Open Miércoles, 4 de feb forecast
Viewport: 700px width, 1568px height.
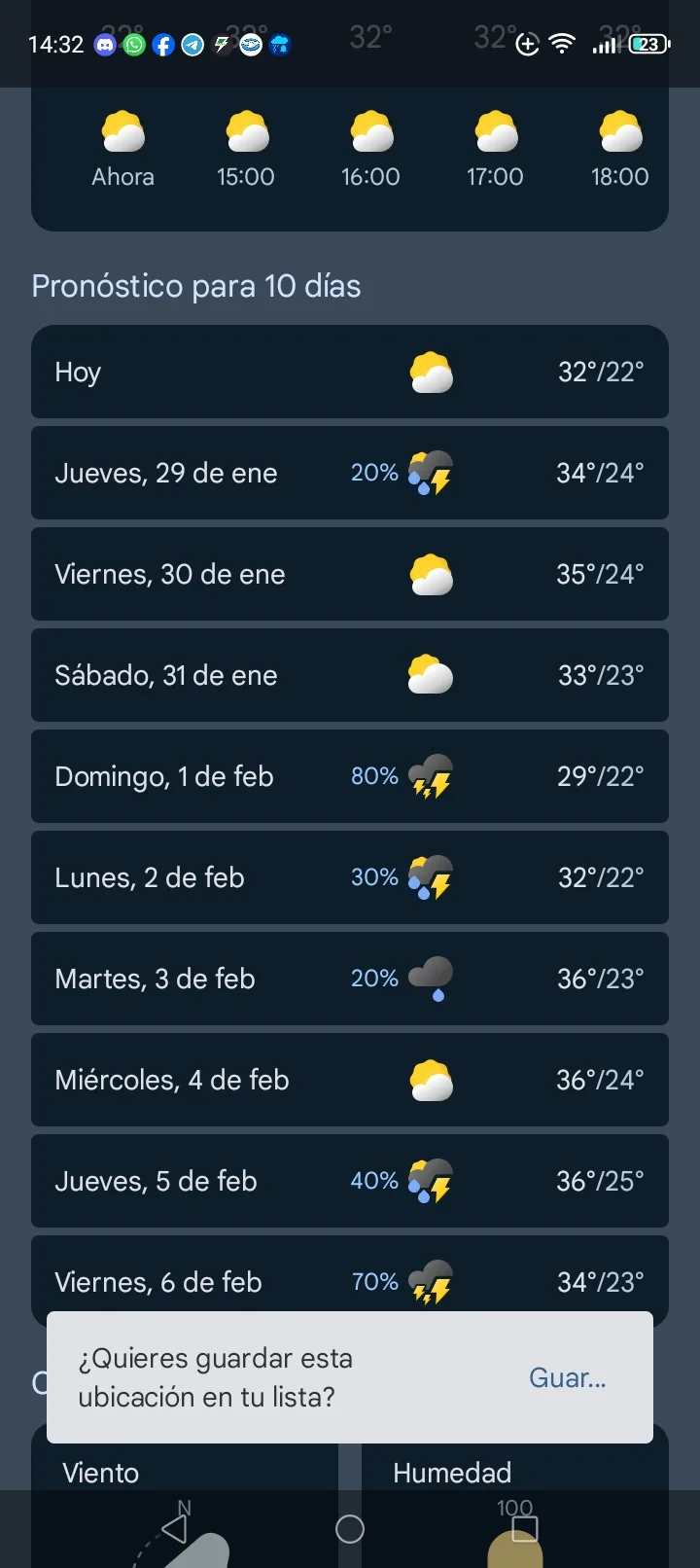[350, 1081]
